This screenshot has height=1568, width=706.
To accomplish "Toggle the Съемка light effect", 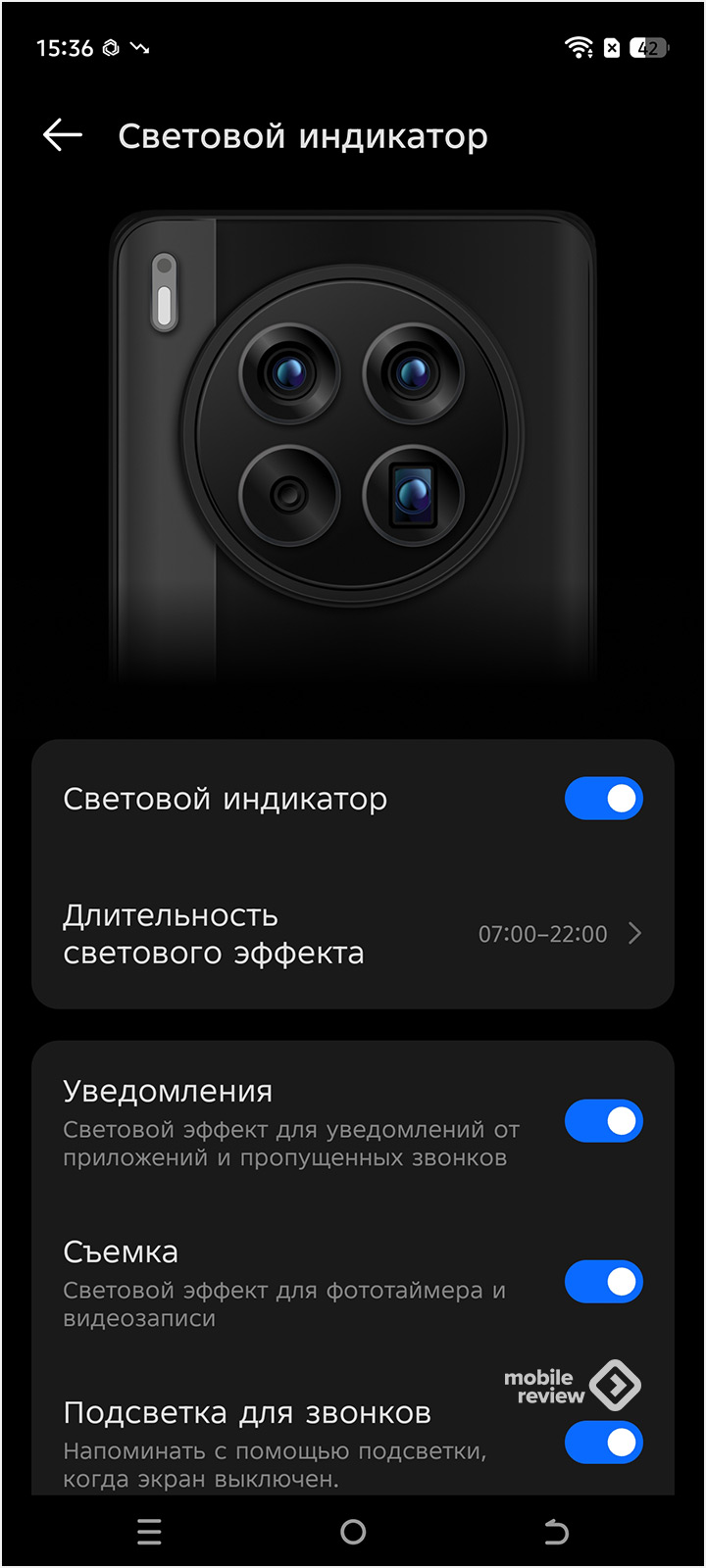I will 603,1282.
